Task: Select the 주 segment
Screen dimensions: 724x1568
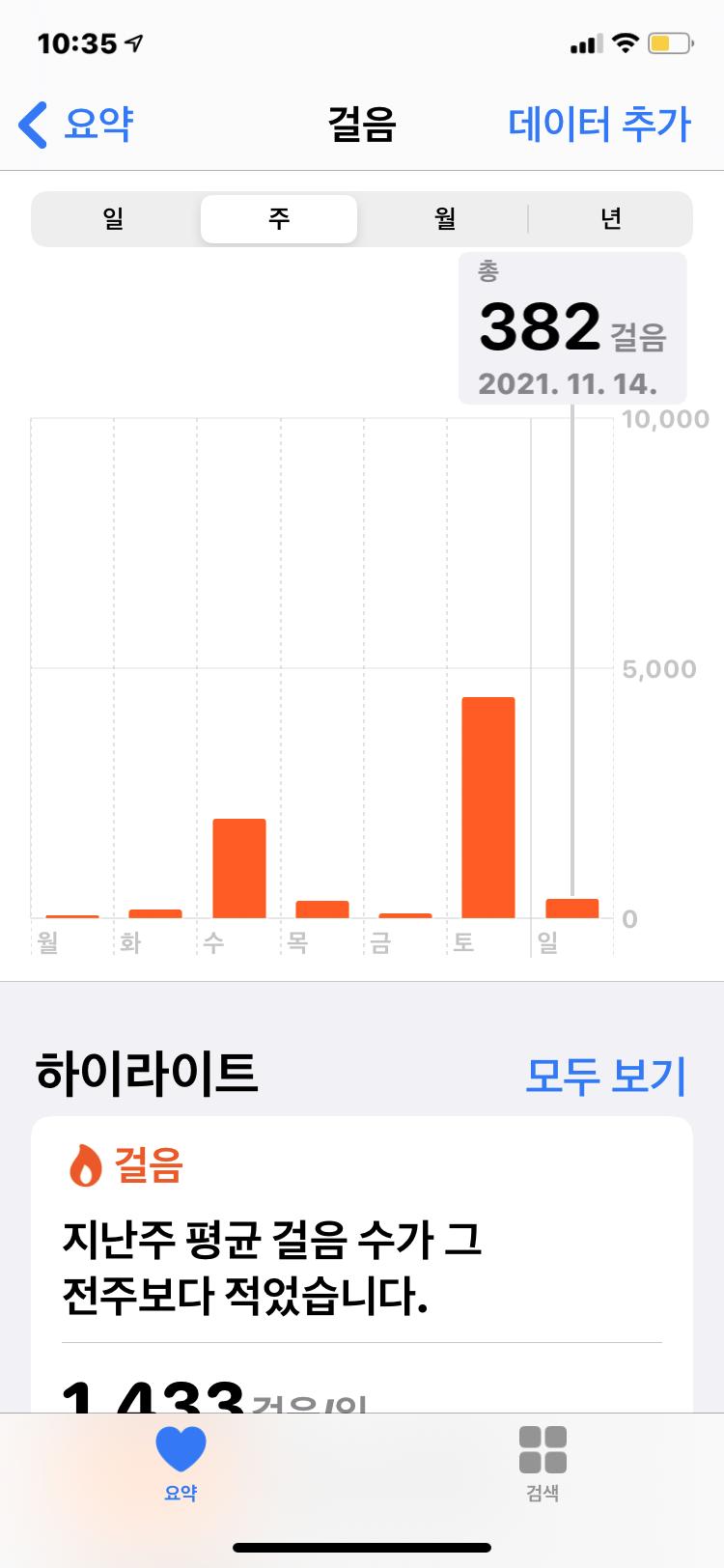Action: point(279,219)
